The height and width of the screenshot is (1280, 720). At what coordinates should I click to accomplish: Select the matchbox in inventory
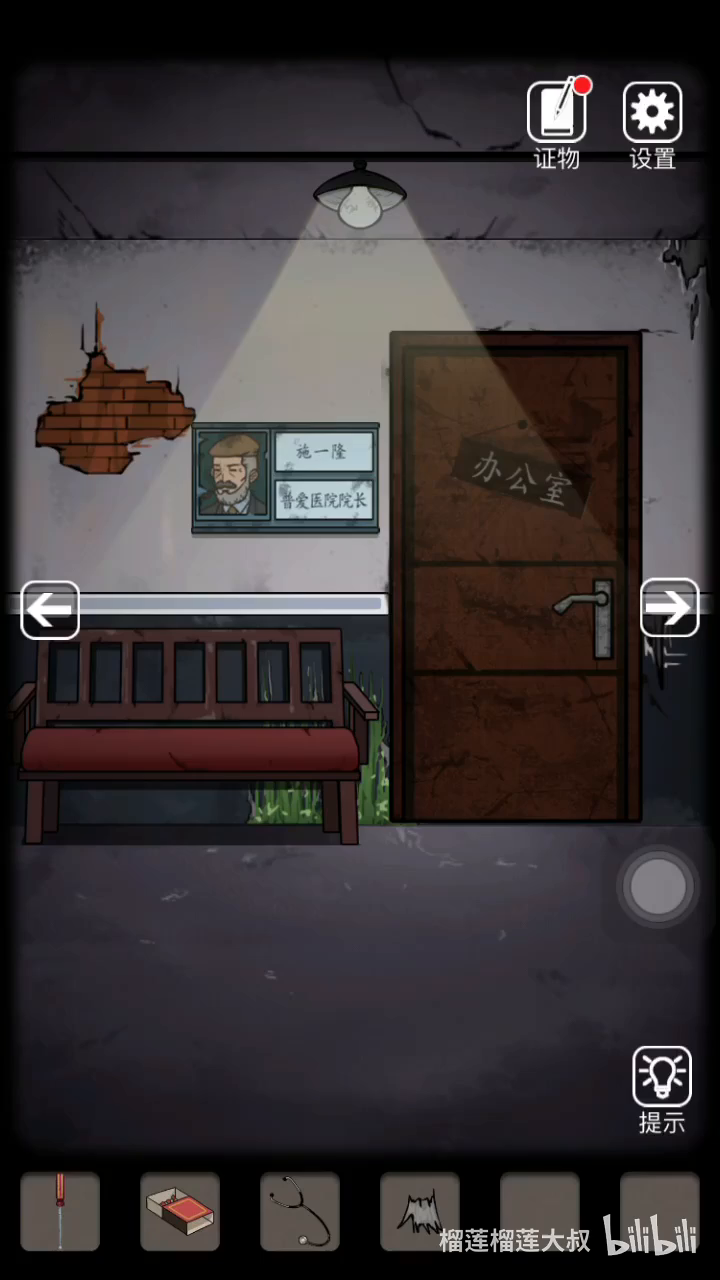click(180, 1211)
